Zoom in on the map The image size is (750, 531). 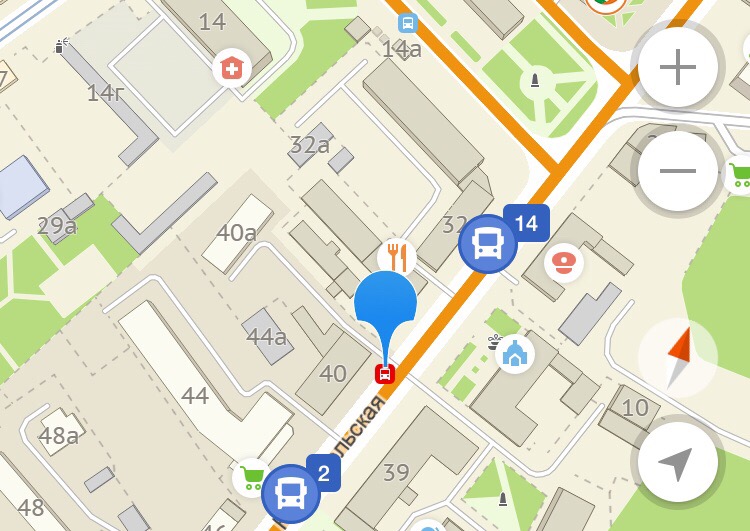[x=677, y=68]
